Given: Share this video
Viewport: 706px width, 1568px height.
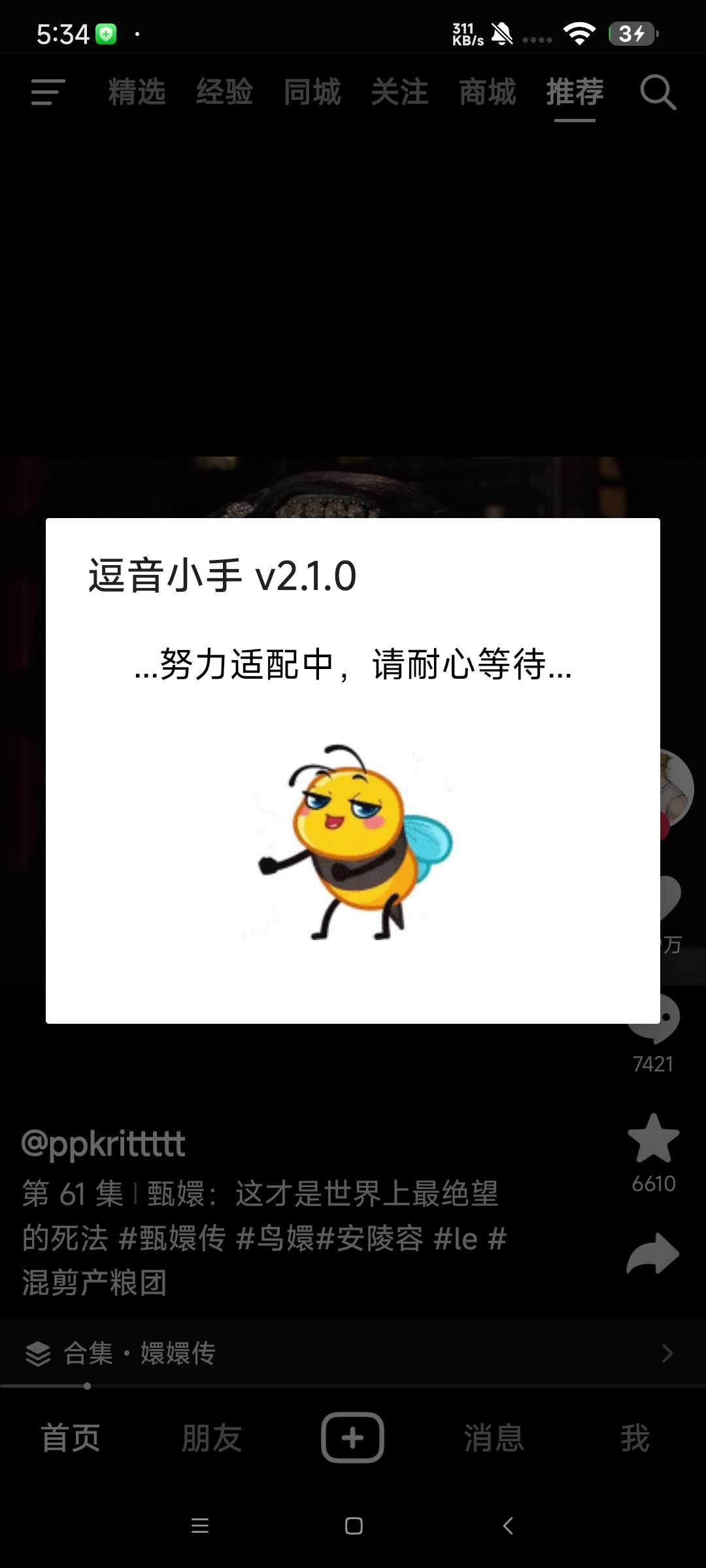Looking at the screenshot, I should (x=653, y=1254).
